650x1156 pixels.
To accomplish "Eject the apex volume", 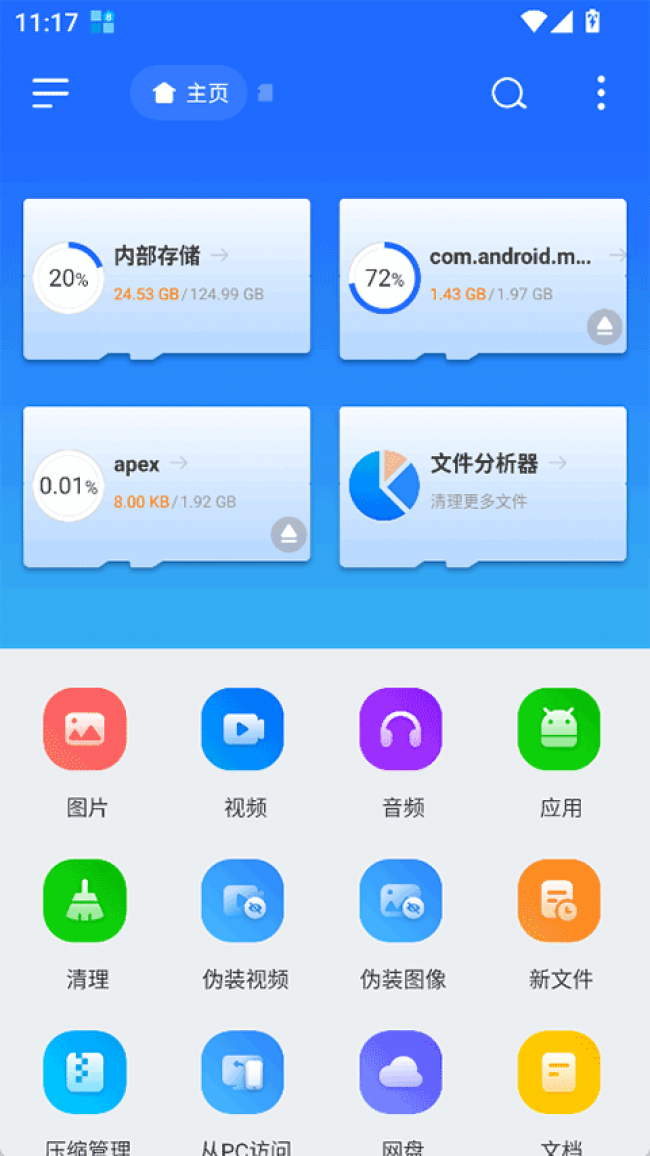I will (289, 534).
